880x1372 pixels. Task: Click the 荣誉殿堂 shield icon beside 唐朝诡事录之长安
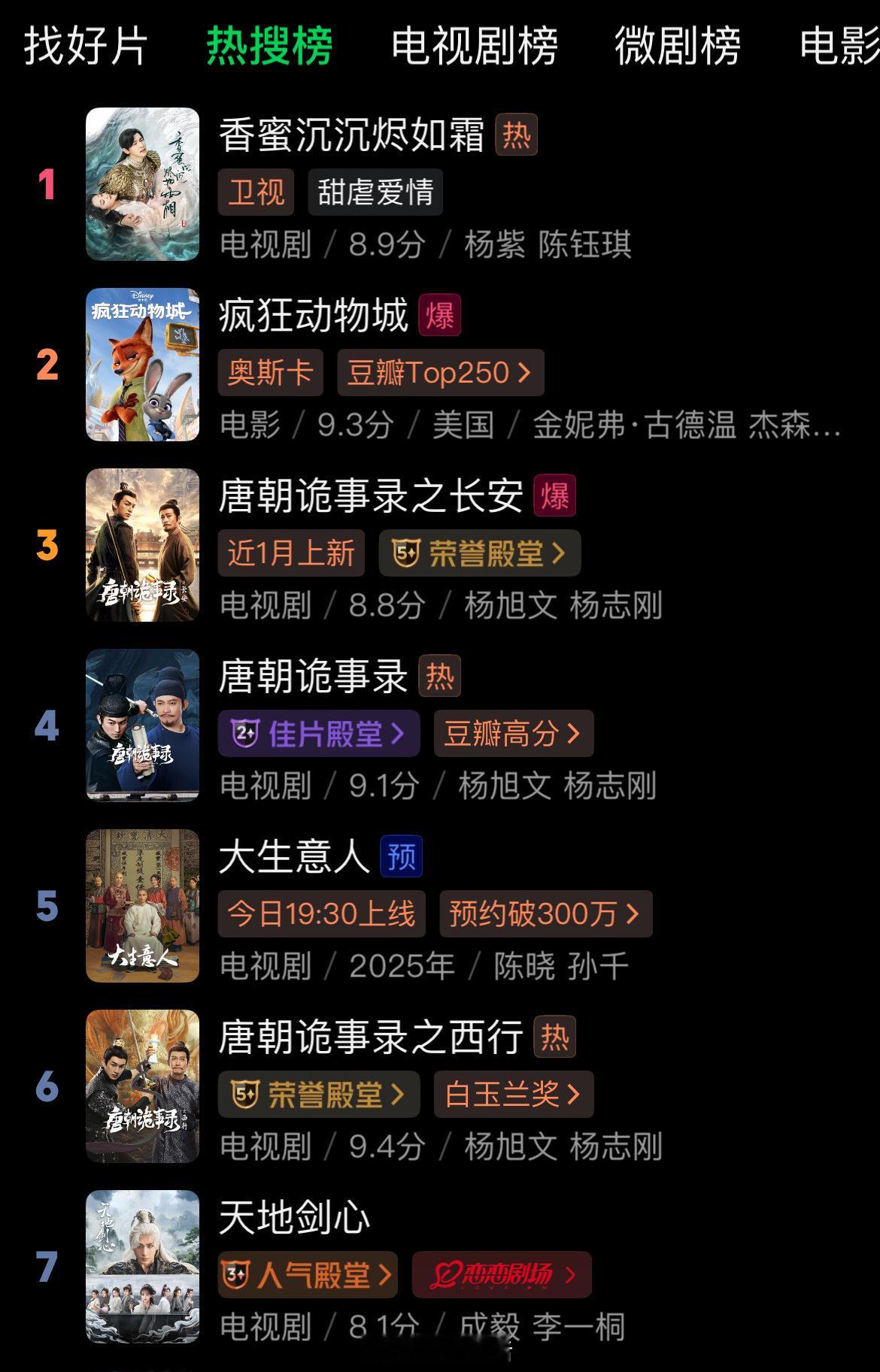pyautogui.click(x=406, y=553)
